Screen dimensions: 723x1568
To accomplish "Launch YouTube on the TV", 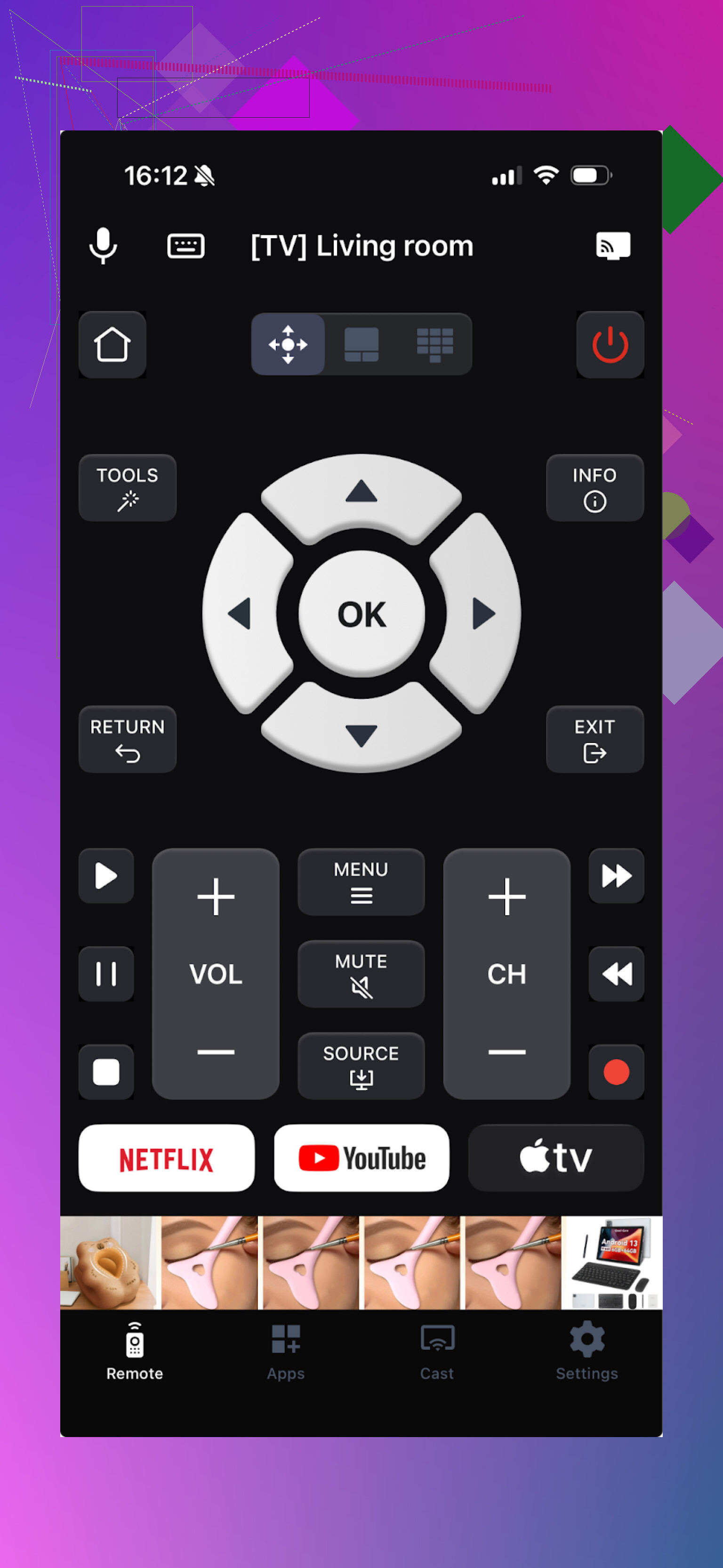I will 361,1158.
